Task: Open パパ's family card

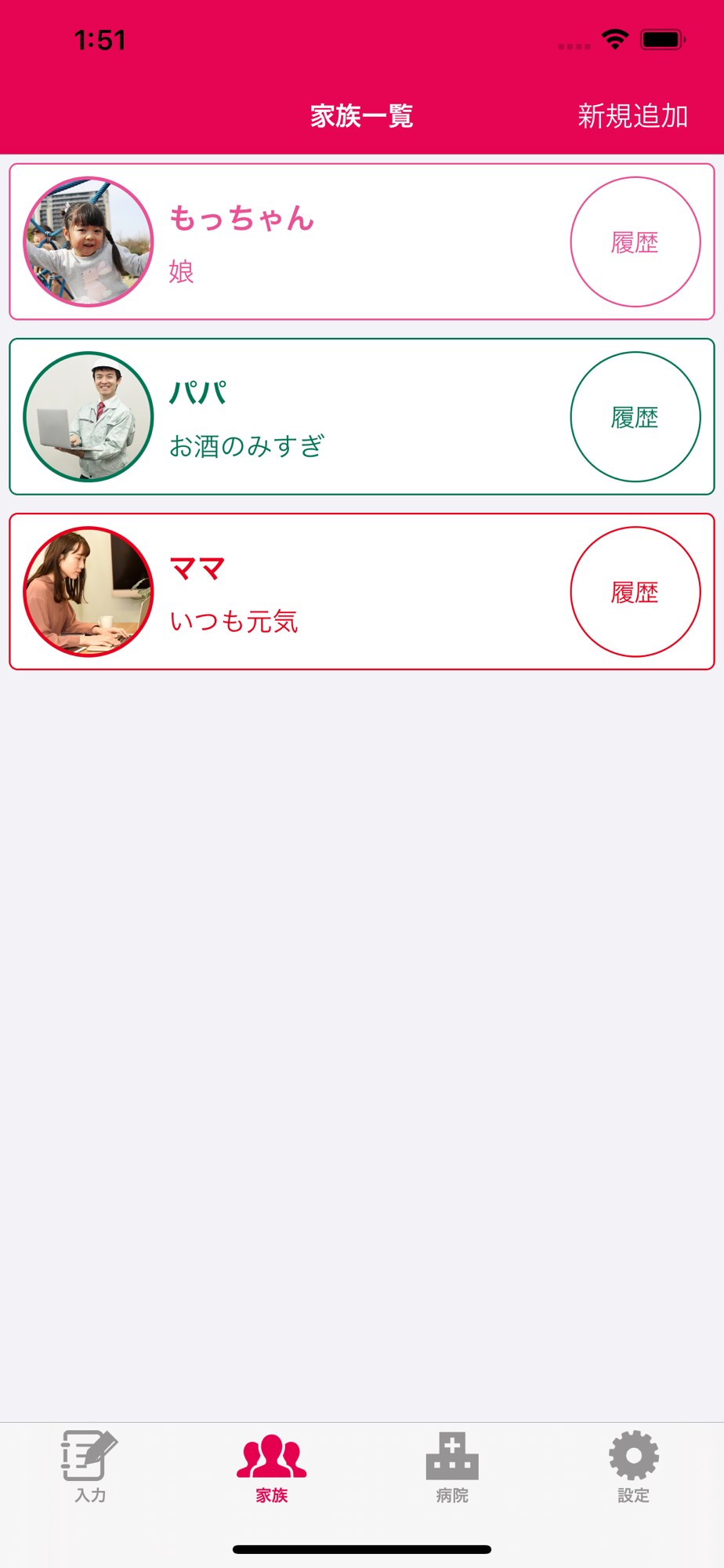Action: click(x=313, y=416)
